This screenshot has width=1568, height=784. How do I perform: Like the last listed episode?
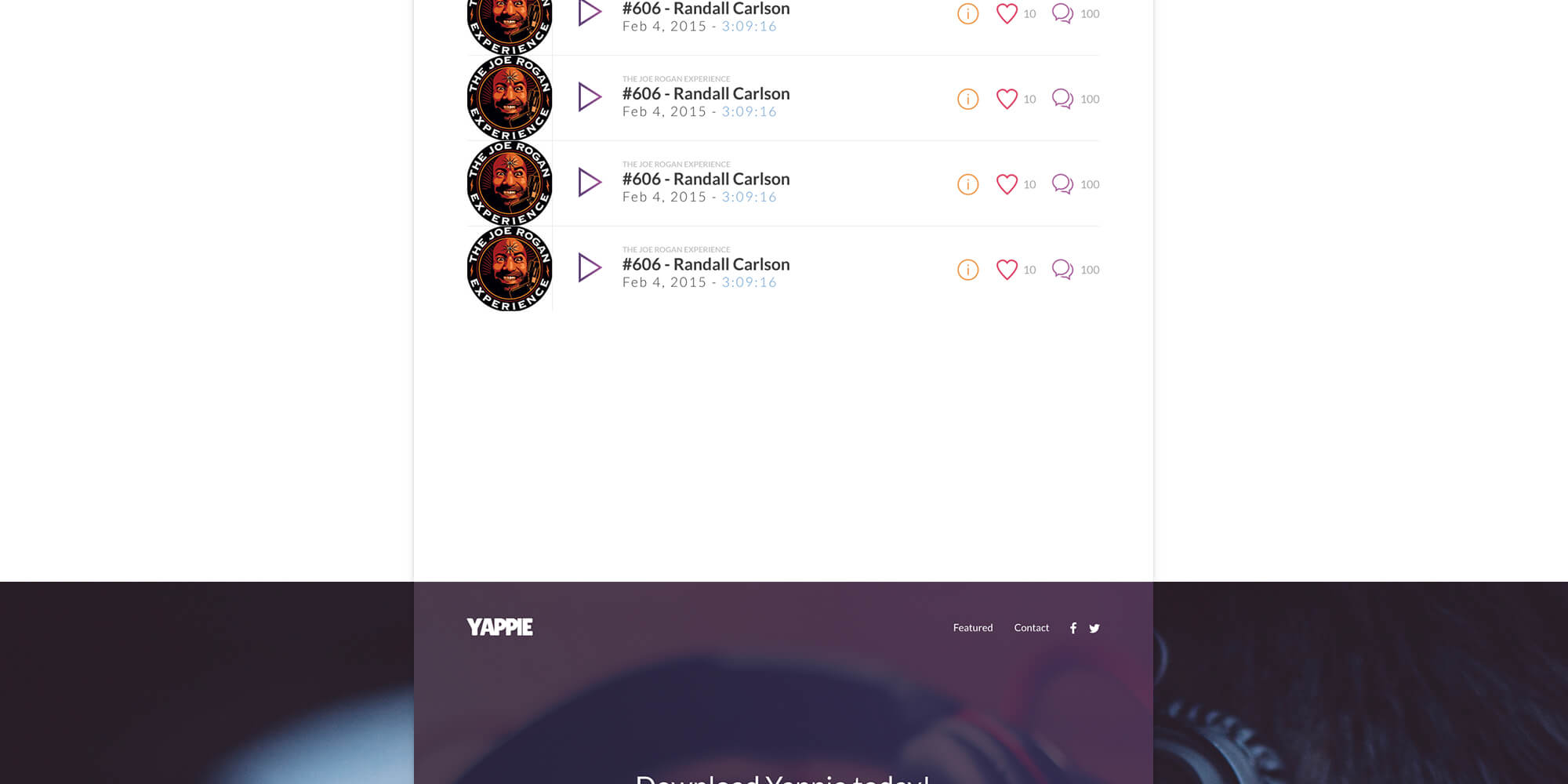[1007, 270]
